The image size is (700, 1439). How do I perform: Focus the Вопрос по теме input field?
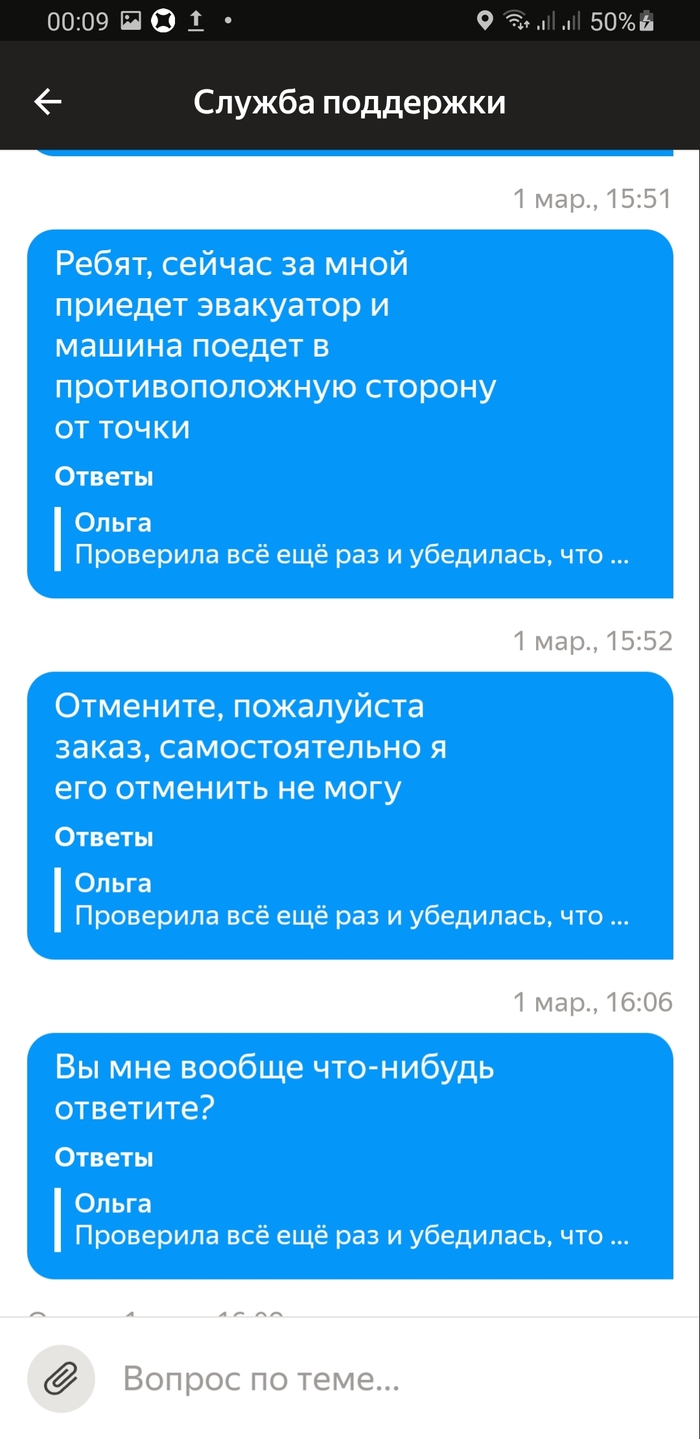[x=390, y=1380]
